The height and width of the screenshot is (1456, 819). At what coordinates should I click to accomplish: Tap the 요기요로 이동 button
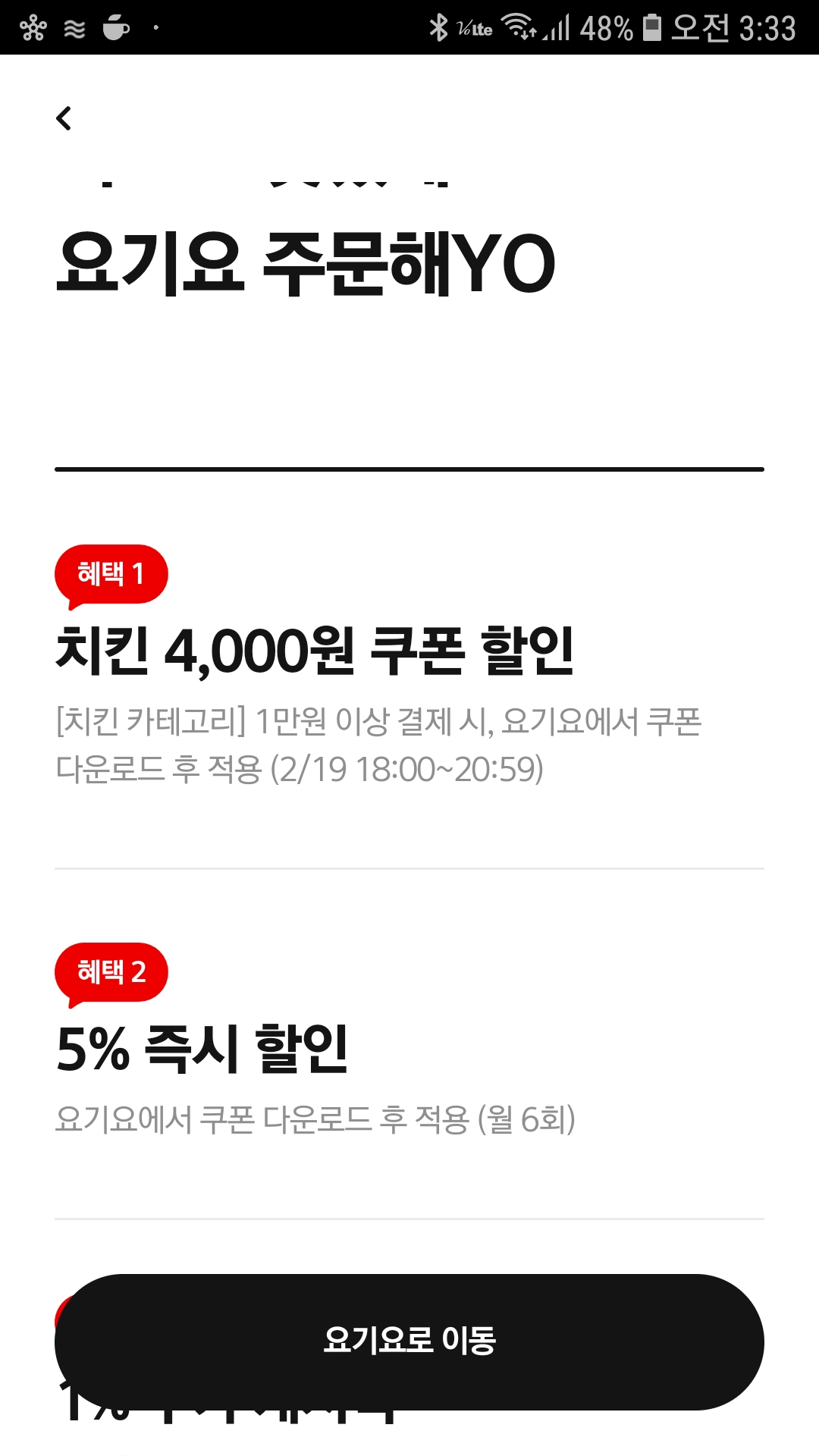[x=409, y=1341]
